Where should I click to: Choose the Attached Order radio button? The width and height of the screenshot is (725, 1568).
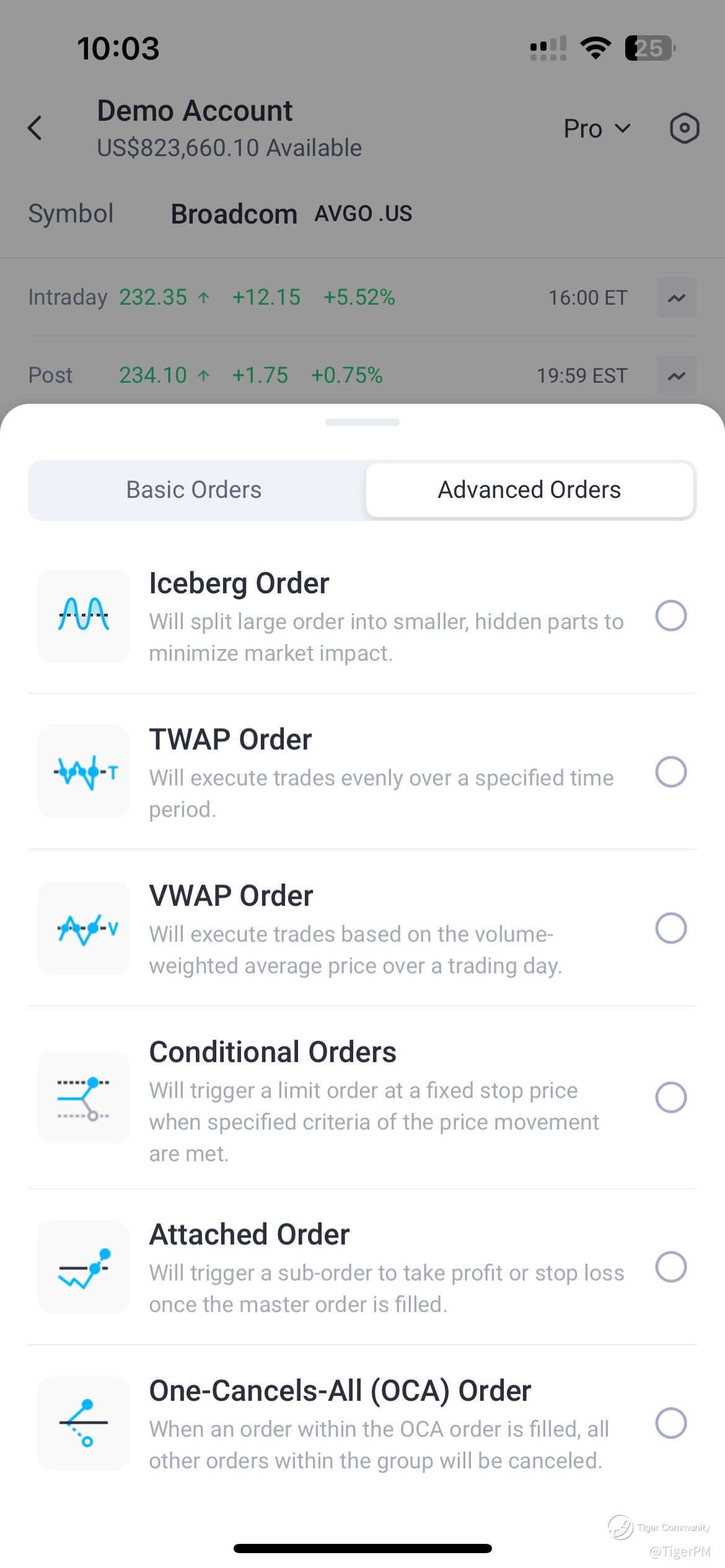coord(671,1267)
